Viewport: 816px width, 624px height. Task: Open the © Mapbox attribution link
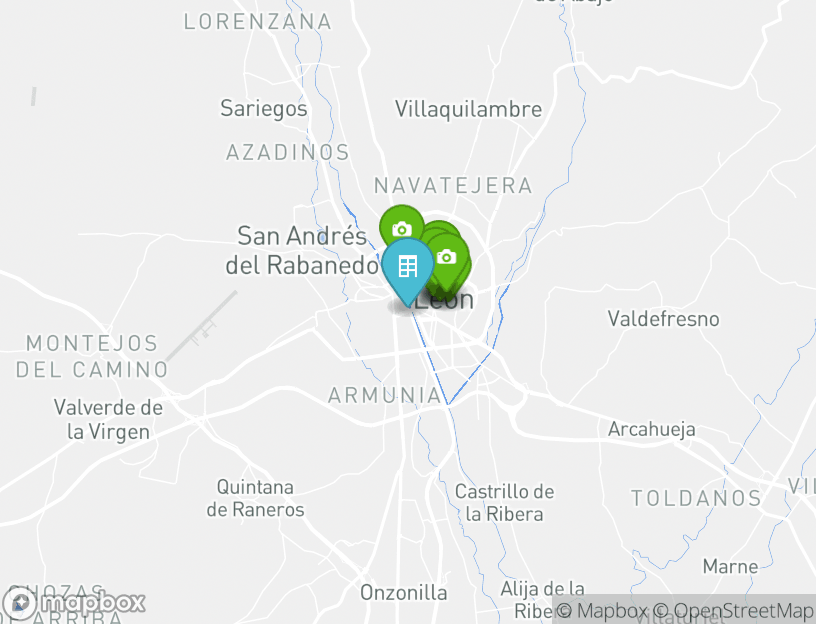(x=601, y=611)
